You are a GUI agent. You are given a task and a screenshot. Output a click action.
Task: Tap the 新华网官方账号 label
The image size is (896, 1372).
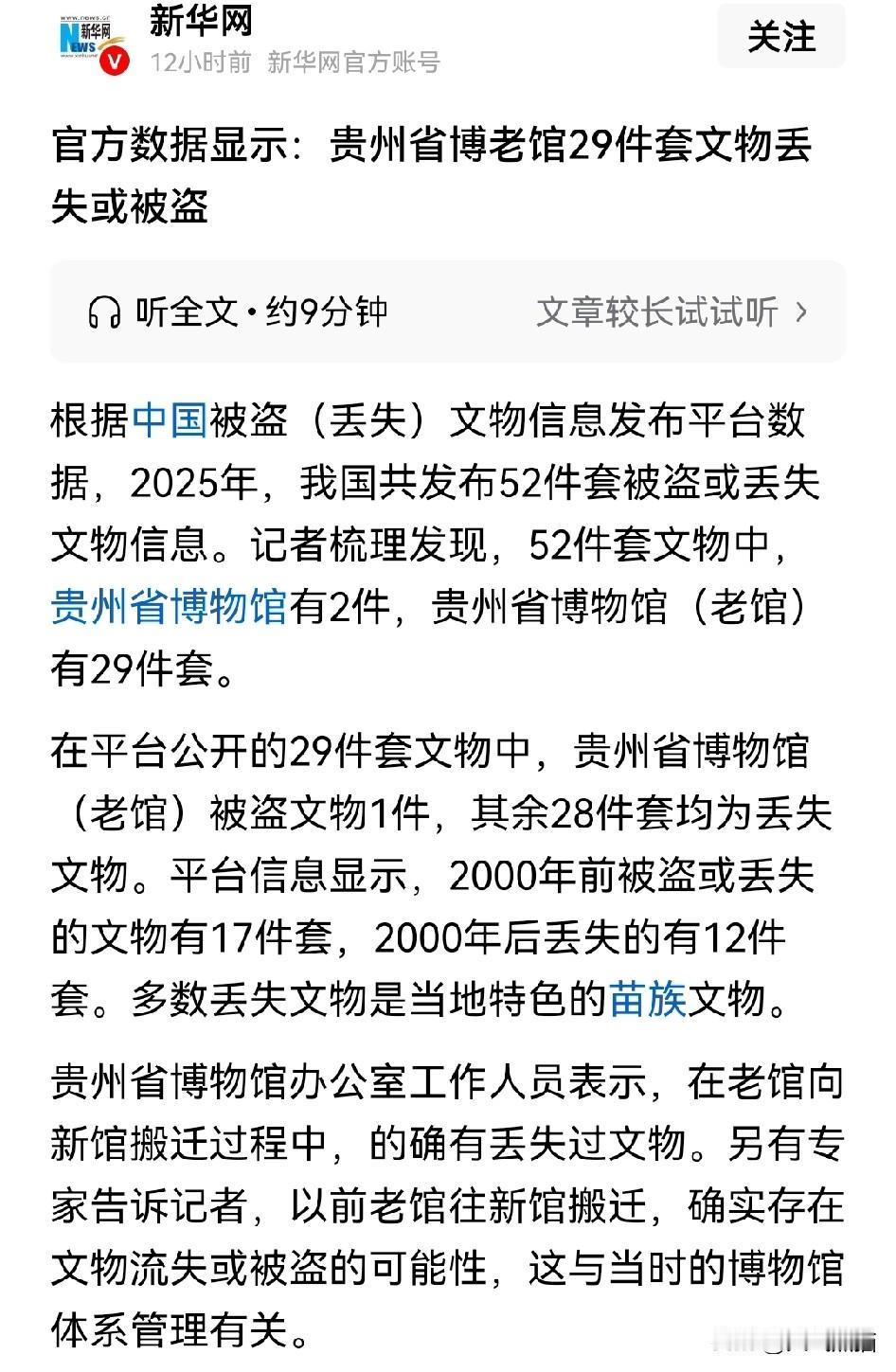coord(350,65)
